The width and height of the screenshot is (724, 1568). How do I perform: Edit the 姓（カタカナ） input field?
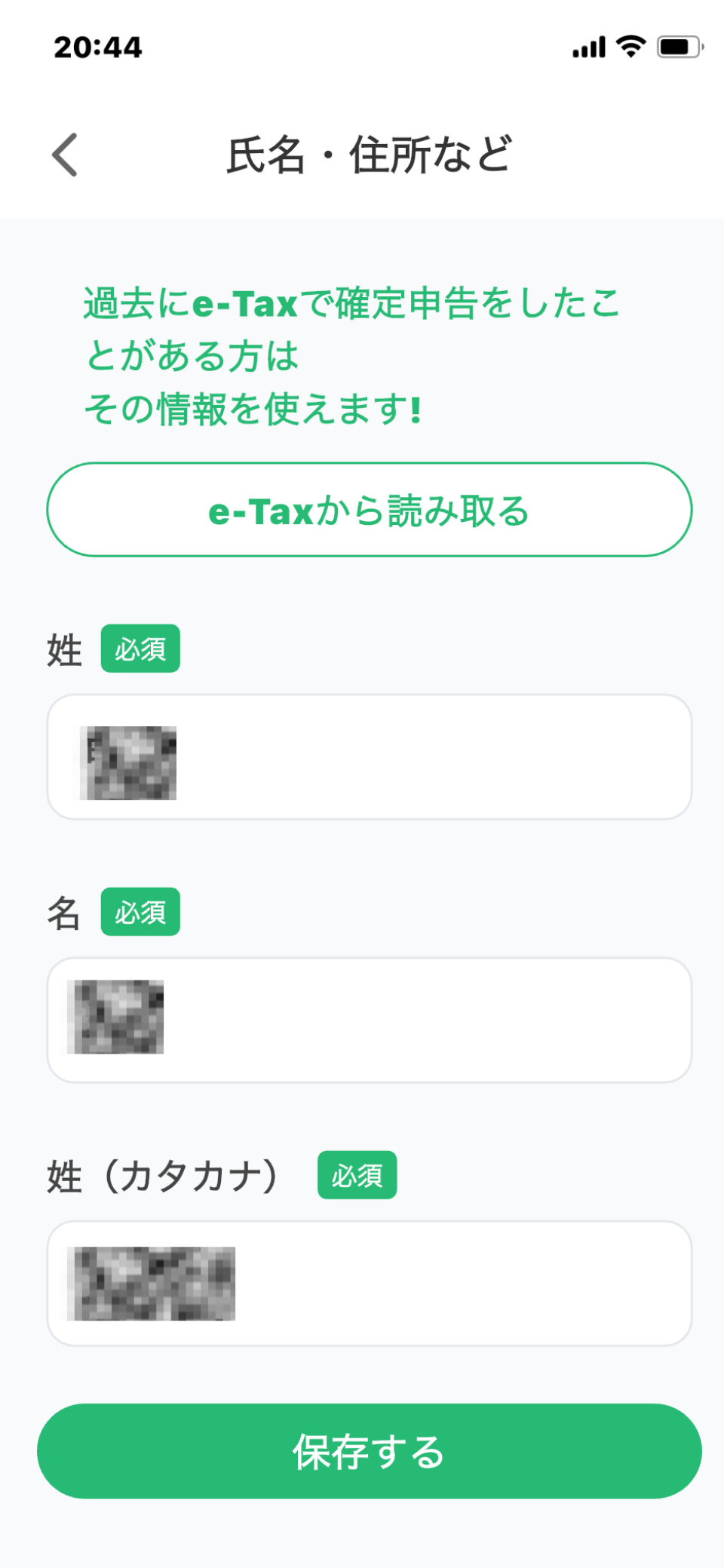coord(369,1283)
